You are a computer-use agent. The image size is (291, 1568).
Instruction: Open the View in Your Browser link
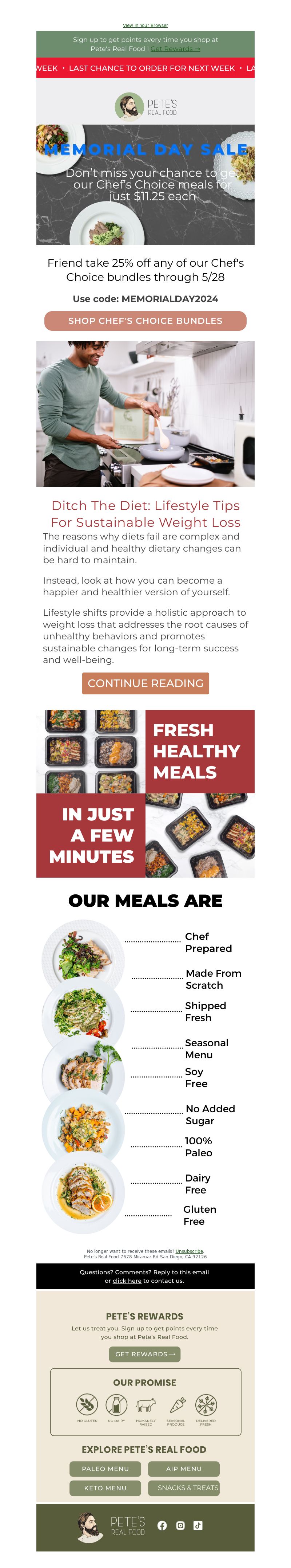coord(145,26)
